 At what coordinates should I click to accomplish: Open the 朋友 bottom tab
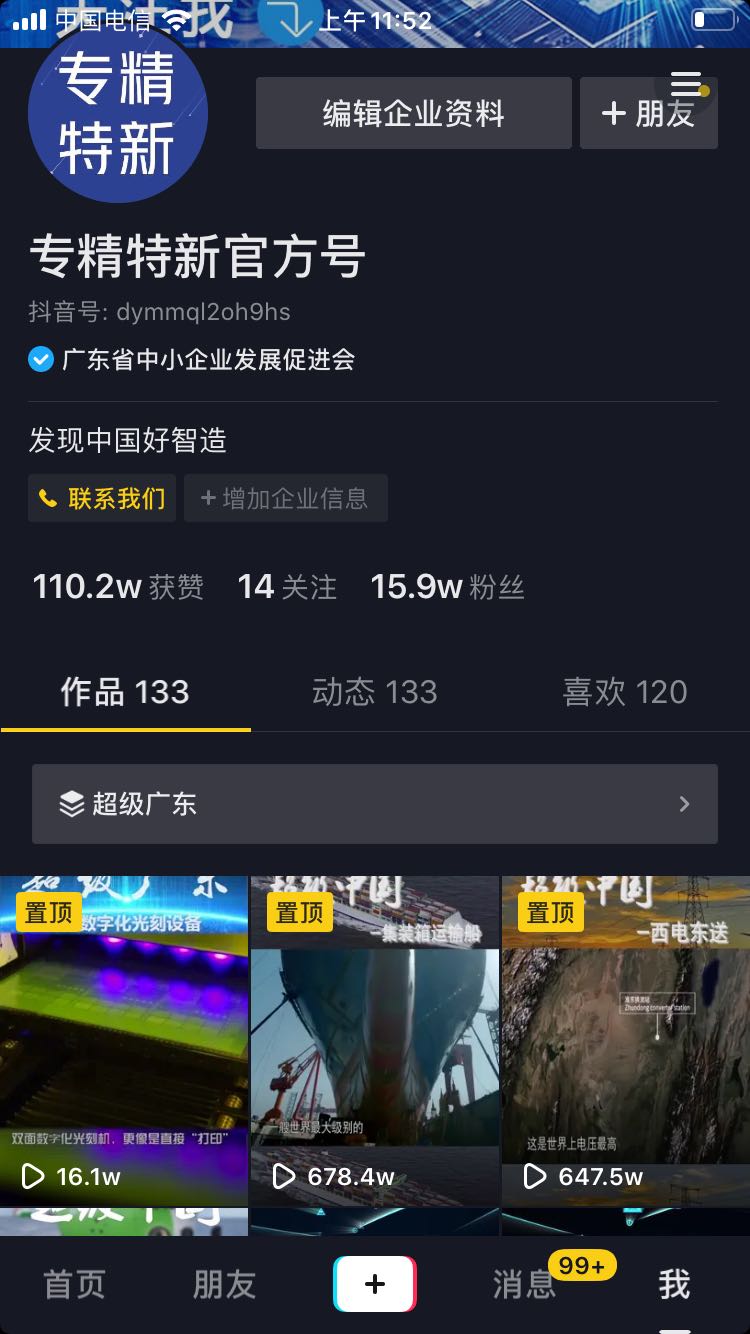coord(224,1285)
